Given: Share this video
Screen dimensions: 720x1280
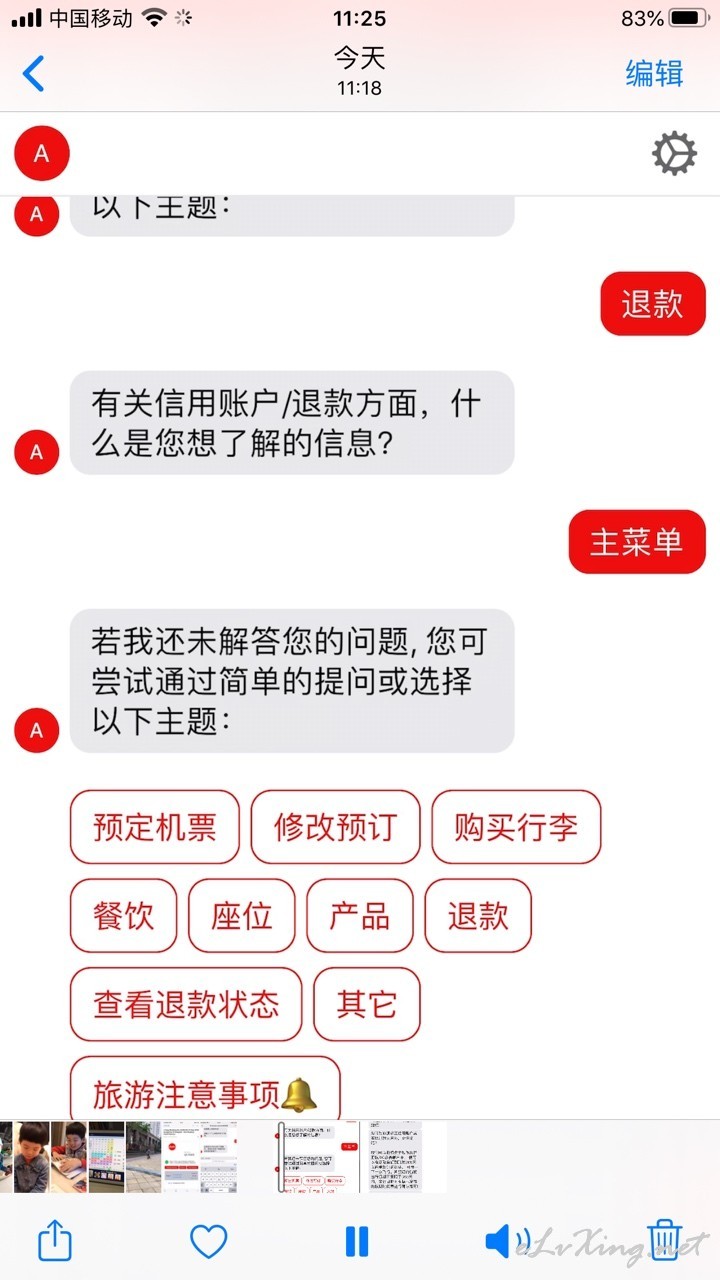Looking at the screenshot, I should click(x=55, y=1241).
